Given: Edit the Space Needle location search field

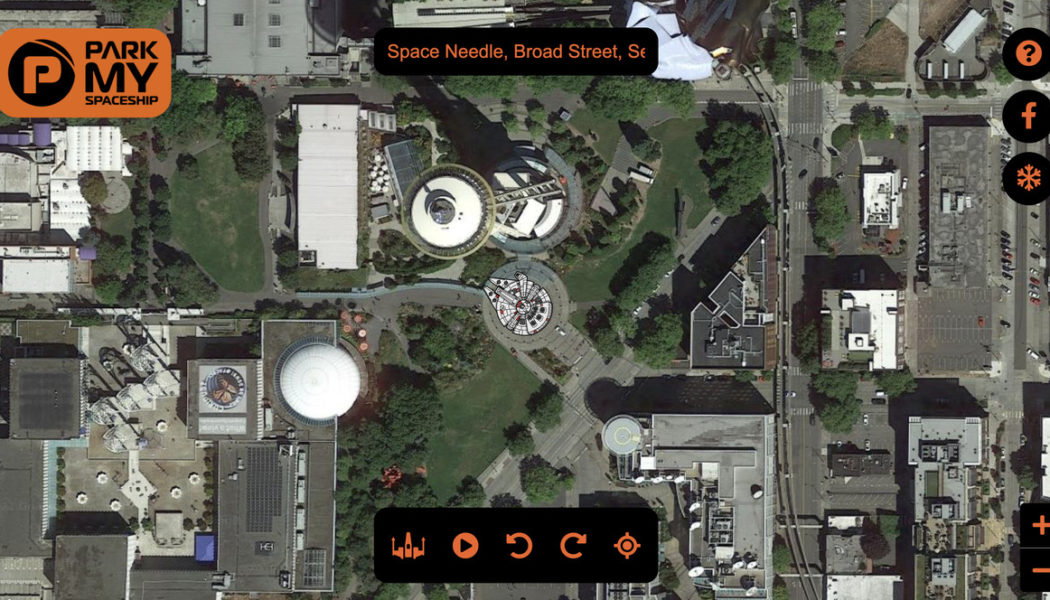Looking at the screenshot, I should click(515, 51).
